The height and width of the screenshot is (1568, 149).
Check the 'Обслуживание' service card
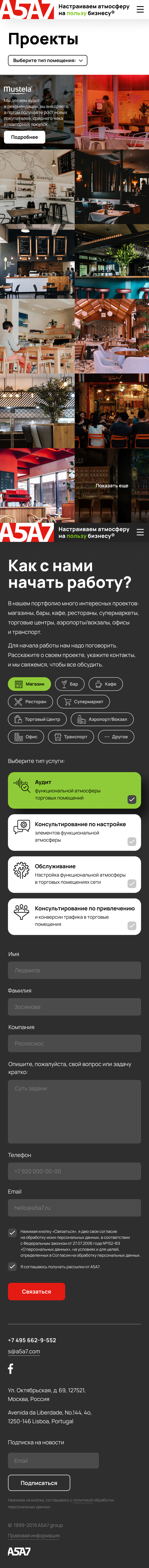tap(131, 883)
